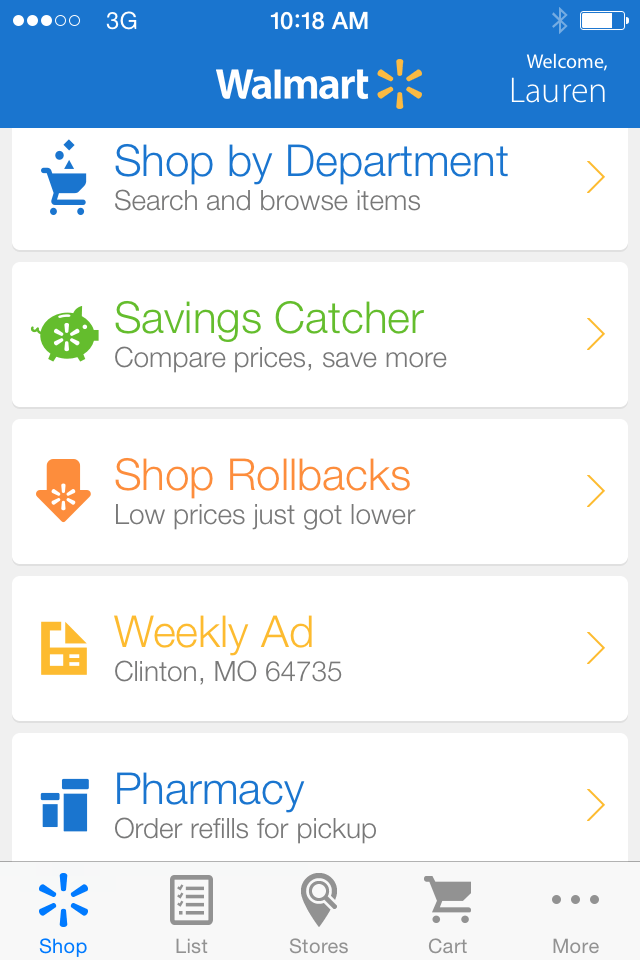The width and height of the screenshot is (640, 960).
Task: Open Pharmacy to order refills
Action: [320, 805]
